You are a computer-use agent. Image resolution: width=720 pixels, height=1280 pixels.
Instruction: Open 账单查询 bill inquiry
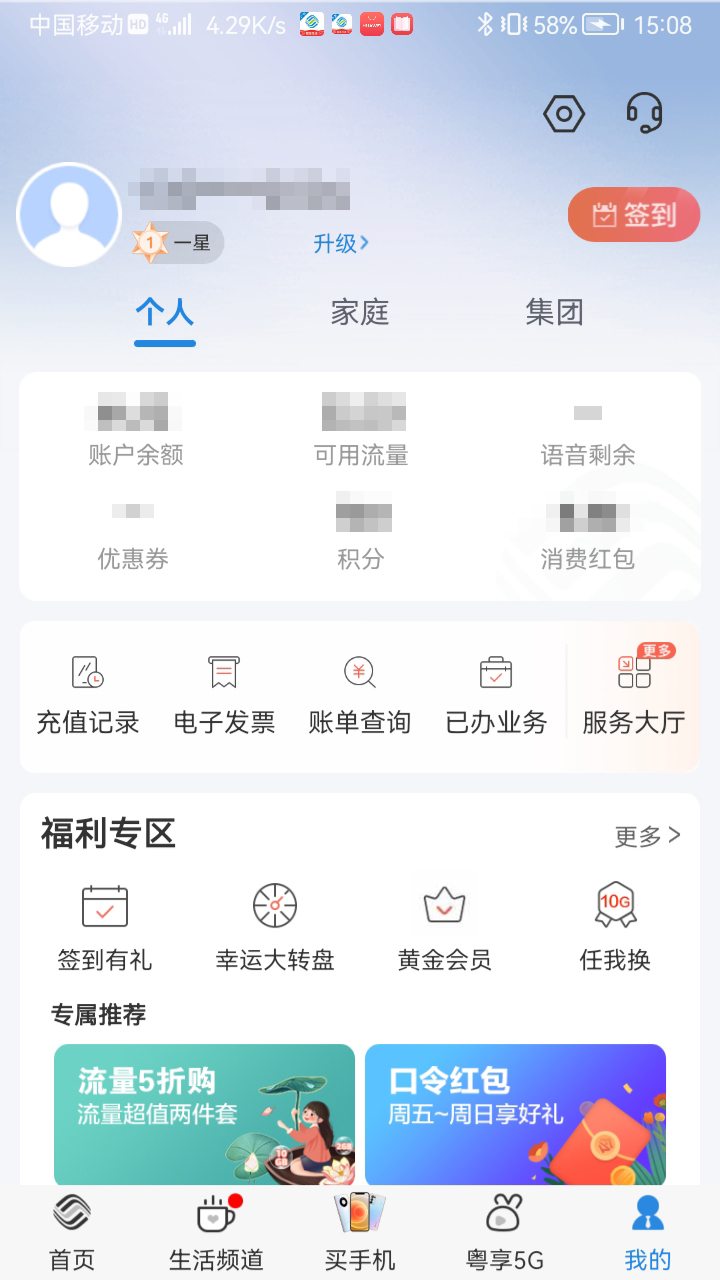pyautogui.click(x=359, y=692)
